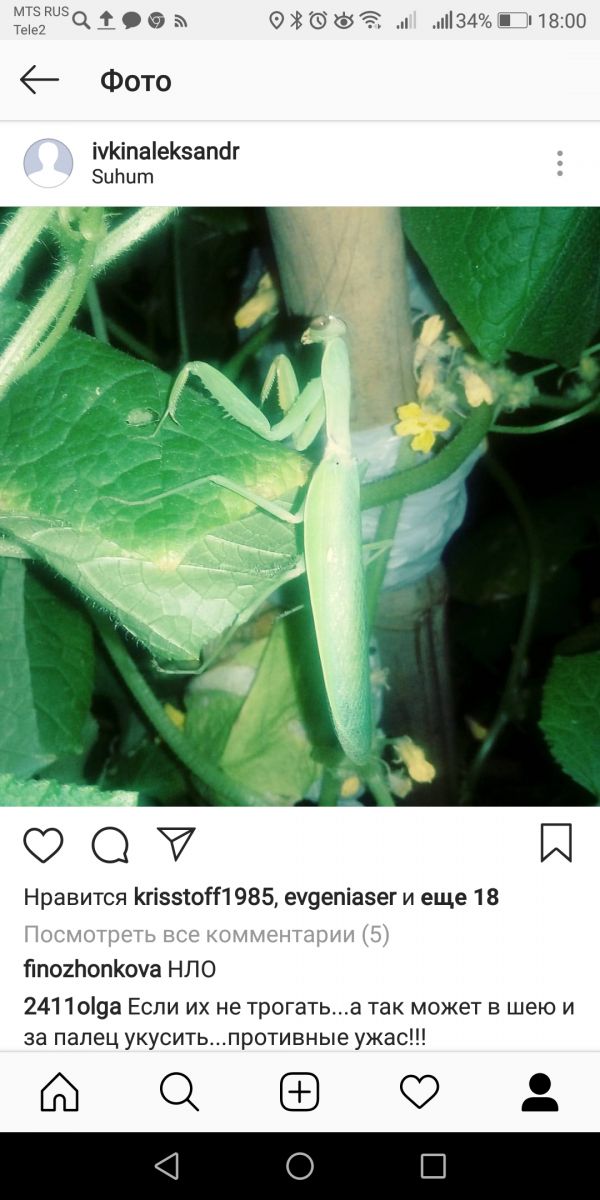
Task: Open krisstoff1985's profile from likes
Action: (x=203, y=897)
